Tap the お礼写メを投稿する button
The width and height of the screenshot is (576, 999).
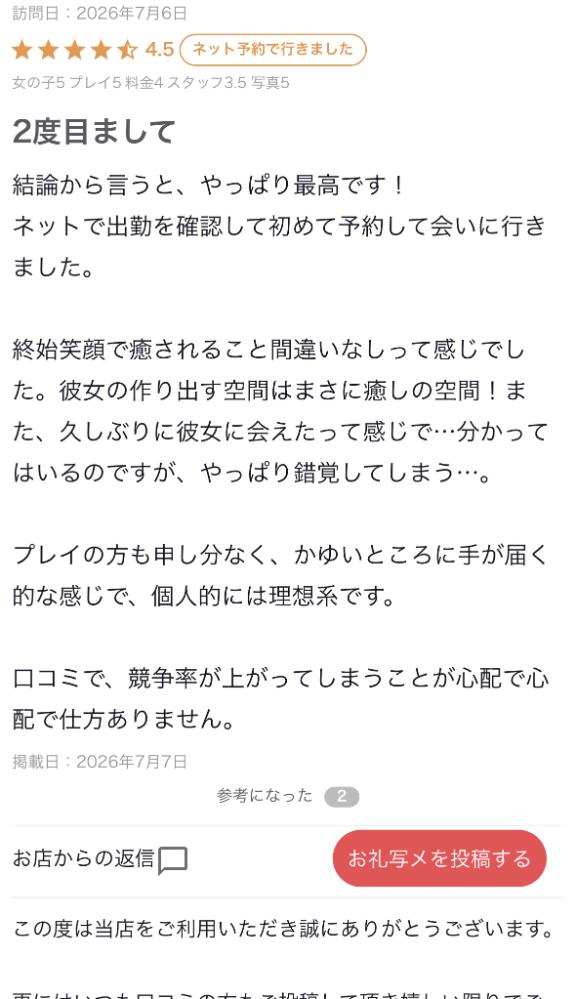pyautogui.click(x=440, y=858)
